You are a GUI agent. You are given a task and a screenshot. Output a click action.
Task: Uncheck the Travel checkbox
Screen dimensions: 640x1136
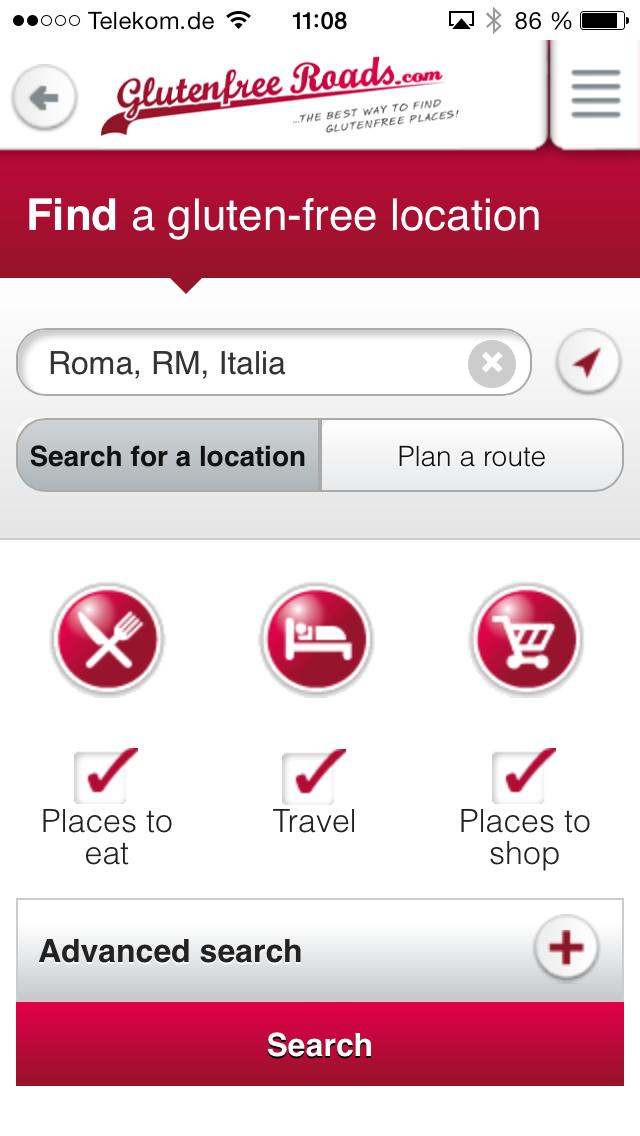pos(310,777)
